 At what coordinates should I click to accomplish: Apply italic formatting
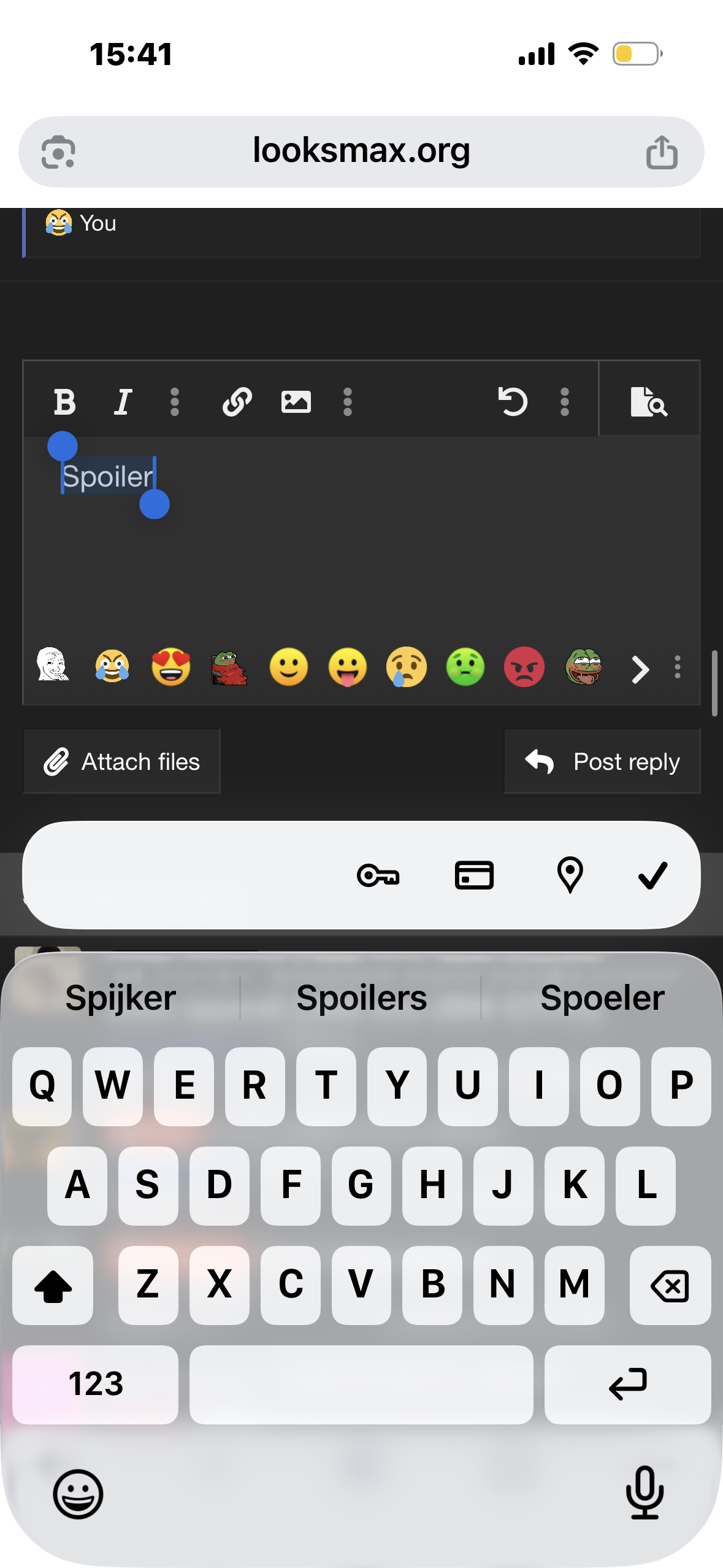click(x=123, y=402)
